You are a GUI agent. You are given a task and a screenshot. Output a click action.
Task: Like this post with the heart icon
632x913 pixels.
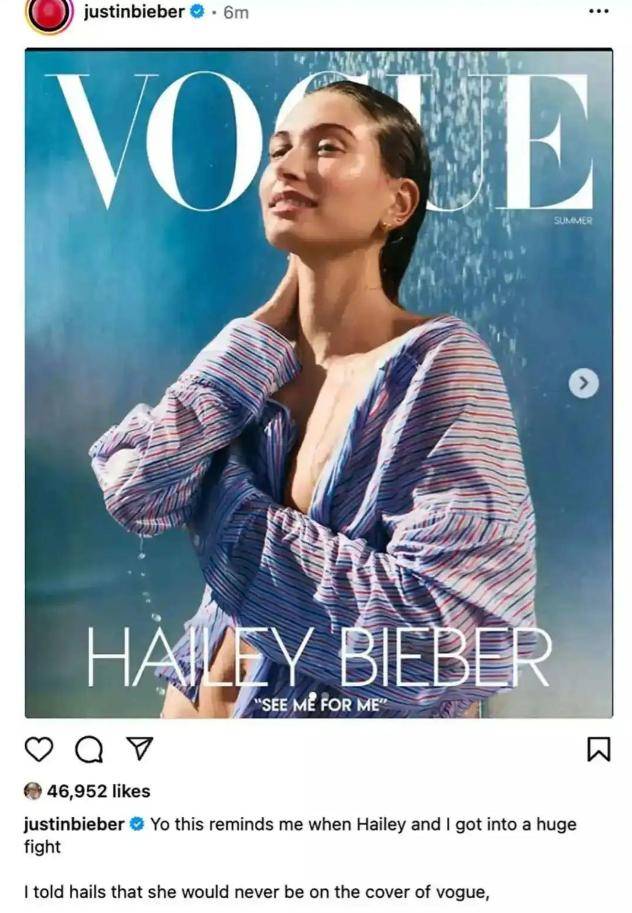38,750
